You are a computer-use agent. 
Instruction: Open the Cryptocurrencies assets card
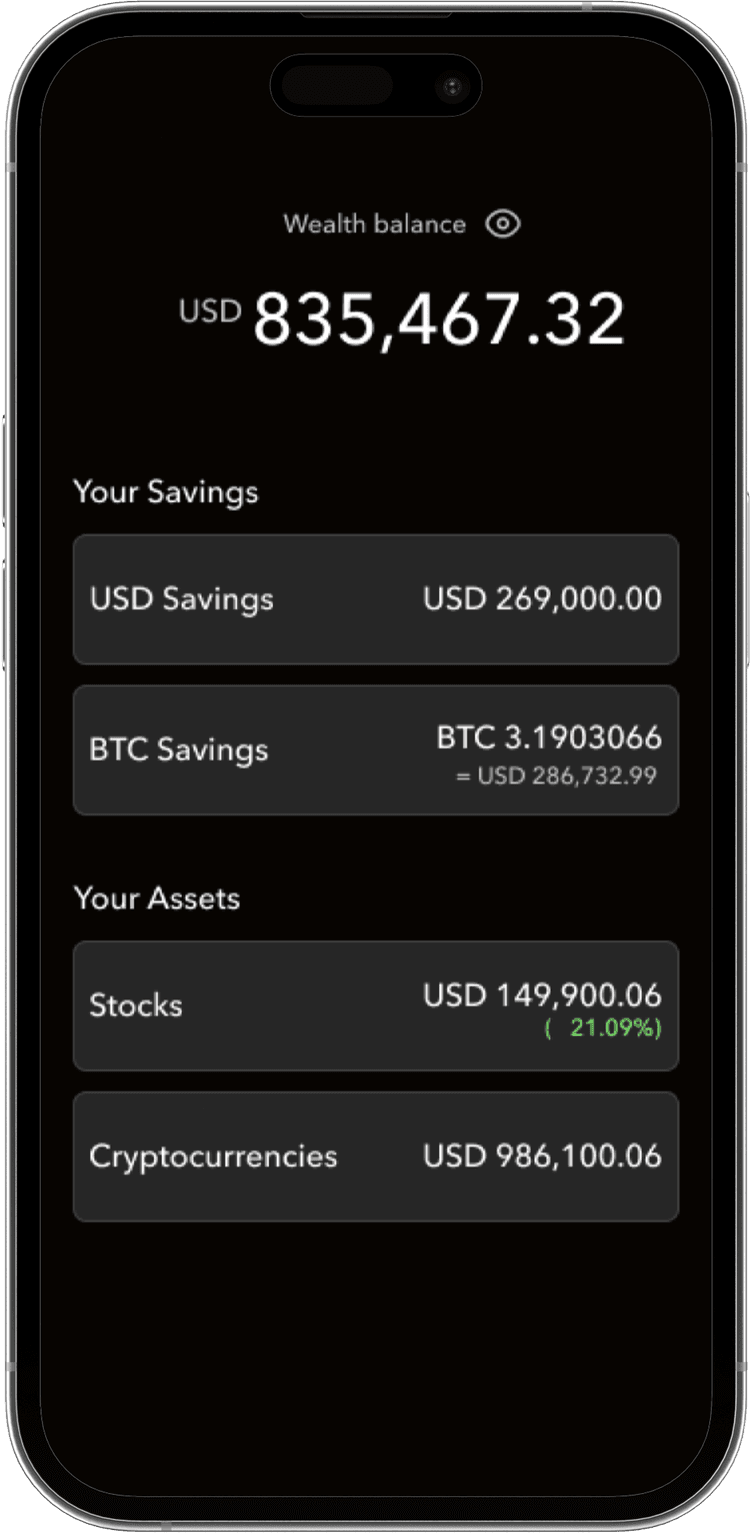pos(375,1156)
